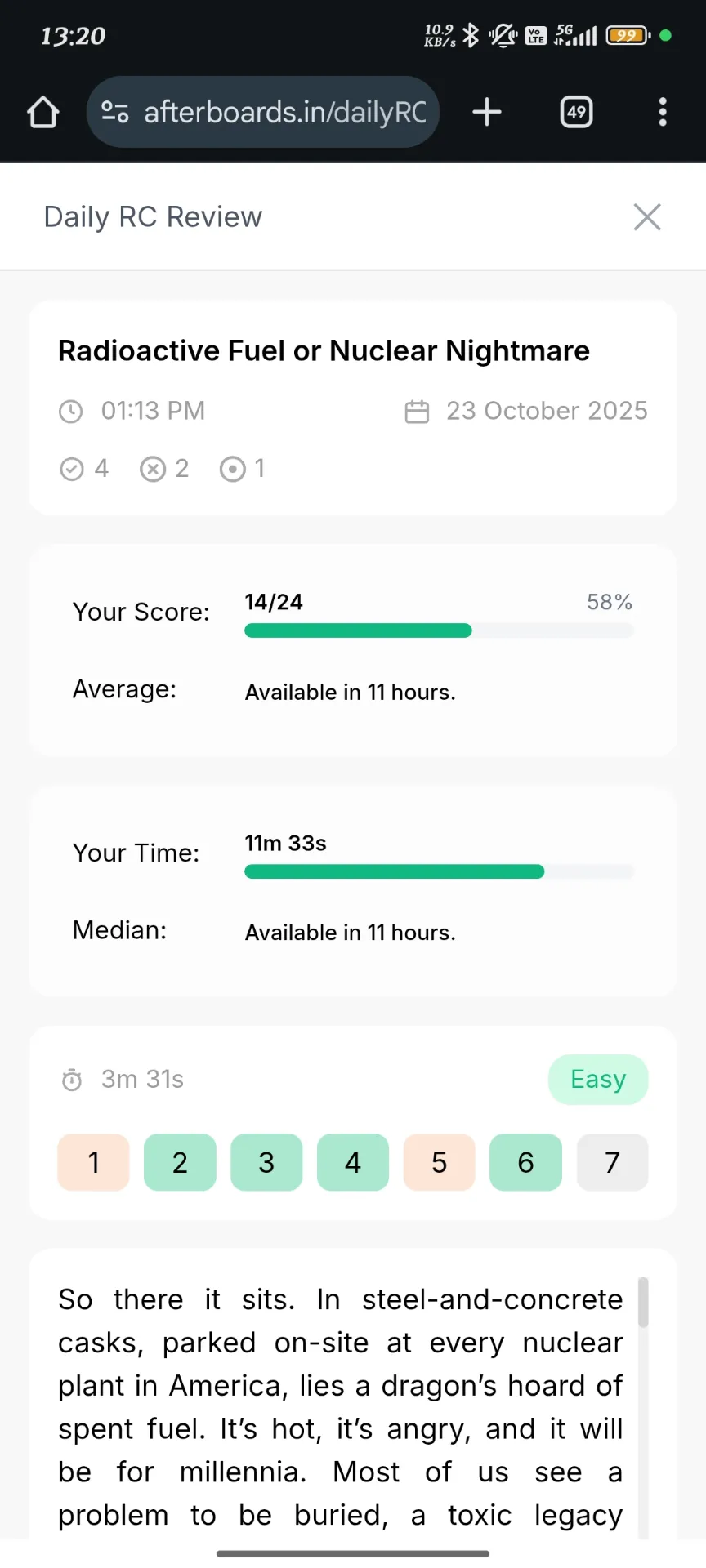Screen dimensions: 706x1568
Task: Jump to question 2
Action: tap(180, 1162)
